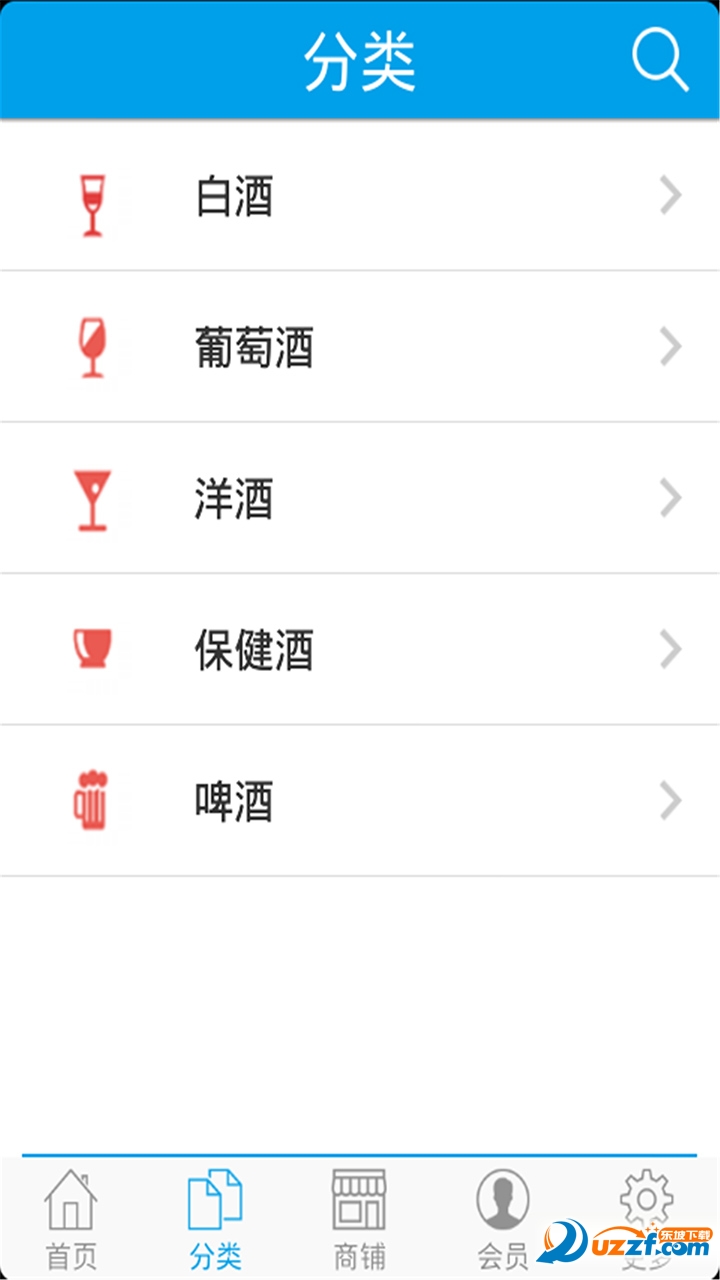Open the search magnifier icon
This screenshot has height=1280, width=720.
[x=660, y=60]
